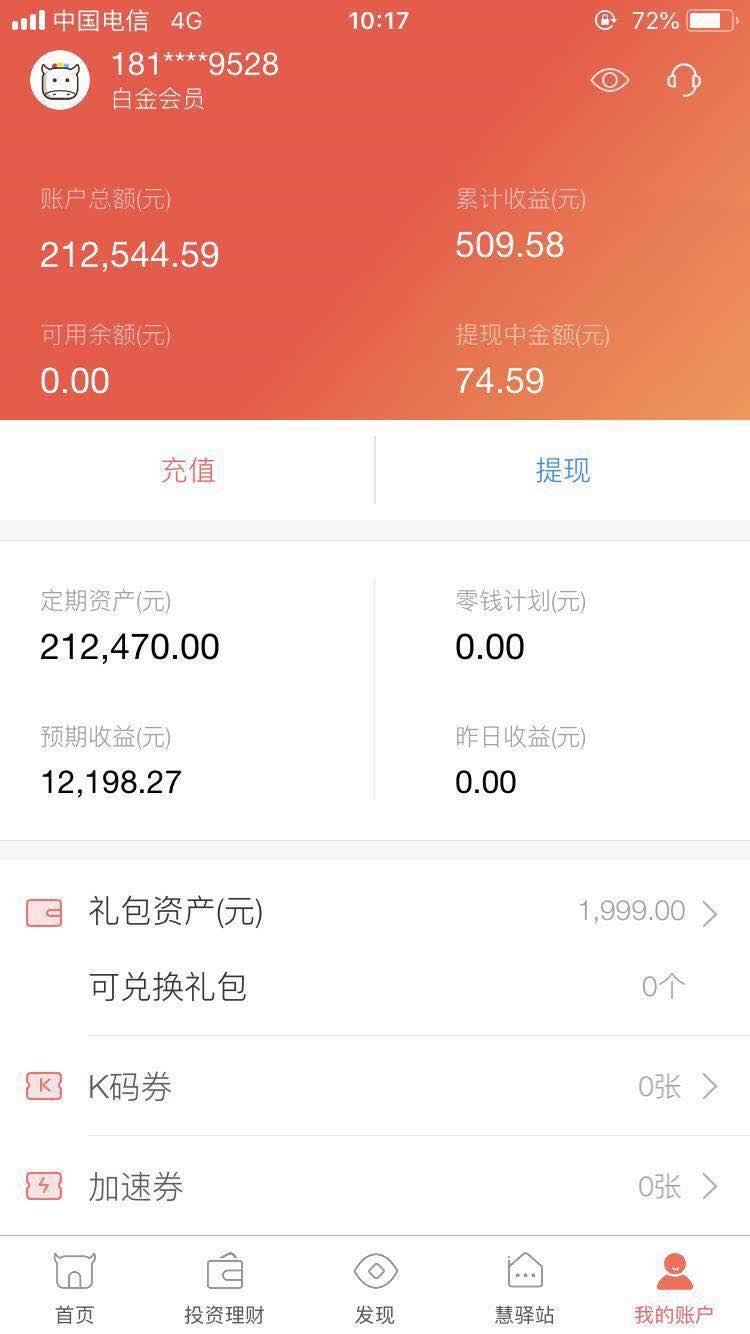Viewport: 750px width, 1334px height.
Task: Hide account amounts with the eye icon
Action: 610,80
